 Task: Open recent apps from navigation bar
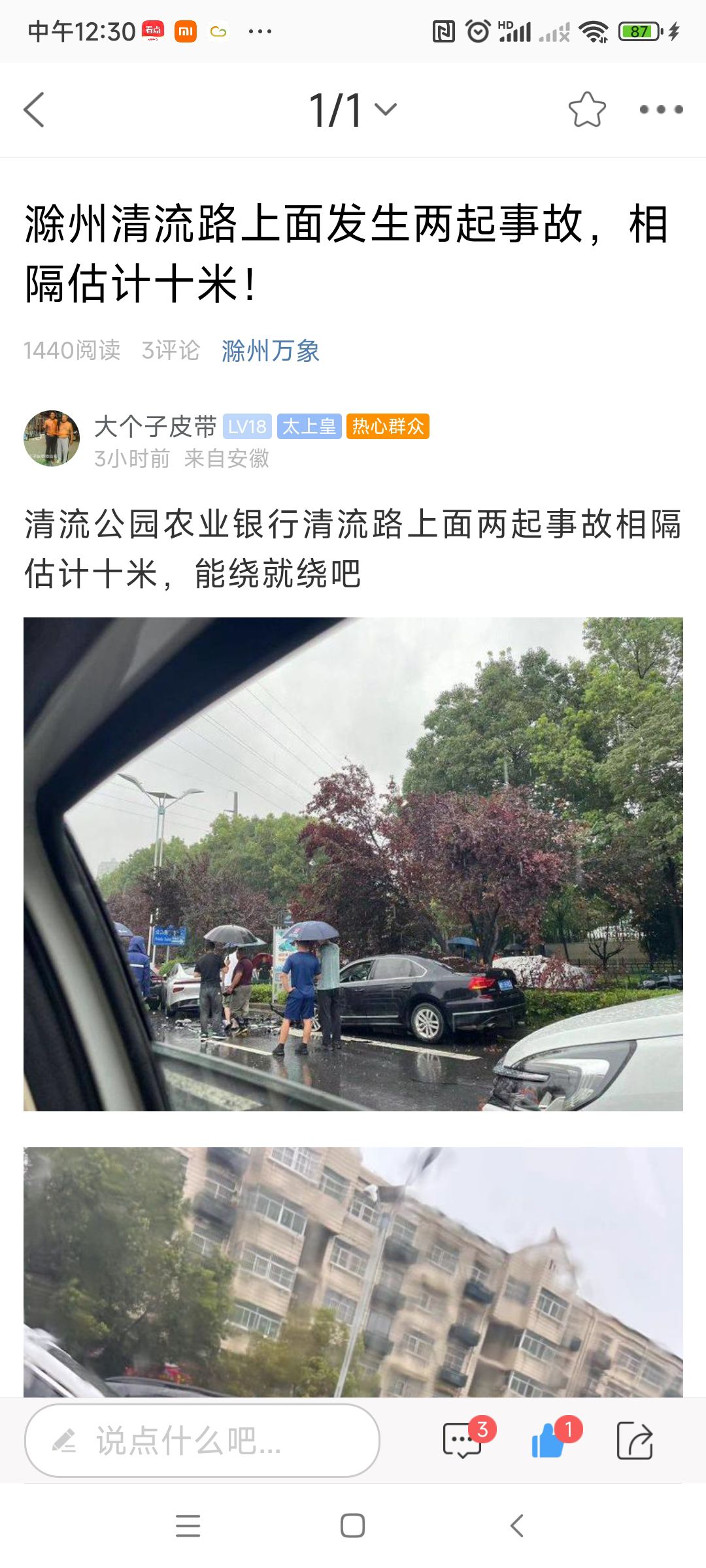click(x=188, y=1526)
